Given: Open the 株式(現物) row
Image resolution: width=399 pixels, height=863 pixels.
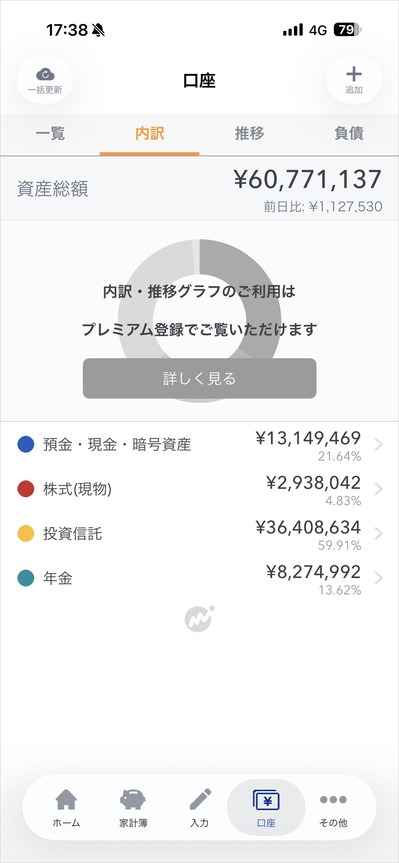Looking at the screenshot, I should tap(199, 489).
